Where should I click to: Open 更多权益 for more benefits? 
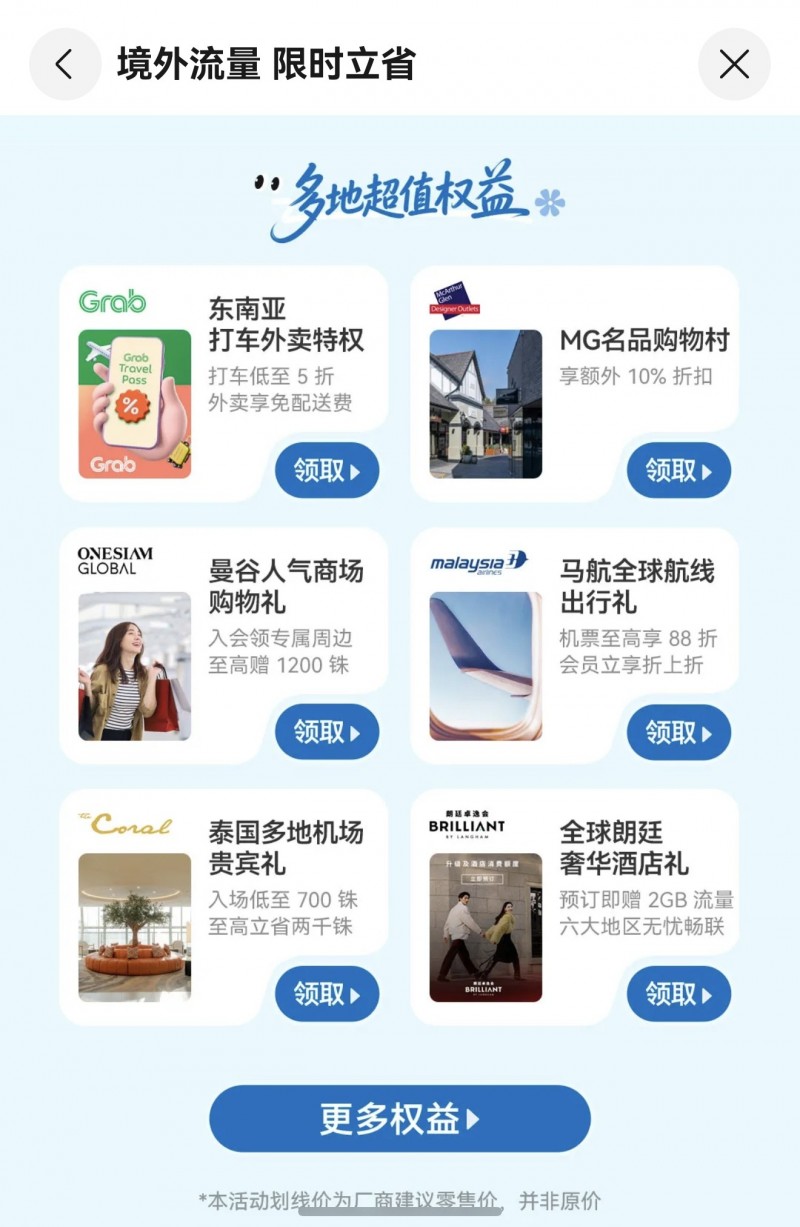click(x=400, y=1118)
